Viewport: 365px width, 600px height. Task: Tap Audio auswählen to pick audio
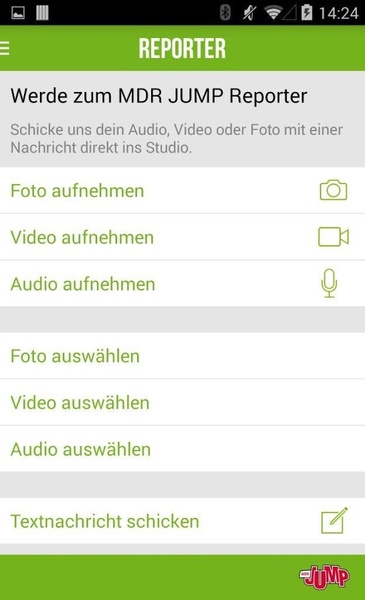(x=182, y=449)
